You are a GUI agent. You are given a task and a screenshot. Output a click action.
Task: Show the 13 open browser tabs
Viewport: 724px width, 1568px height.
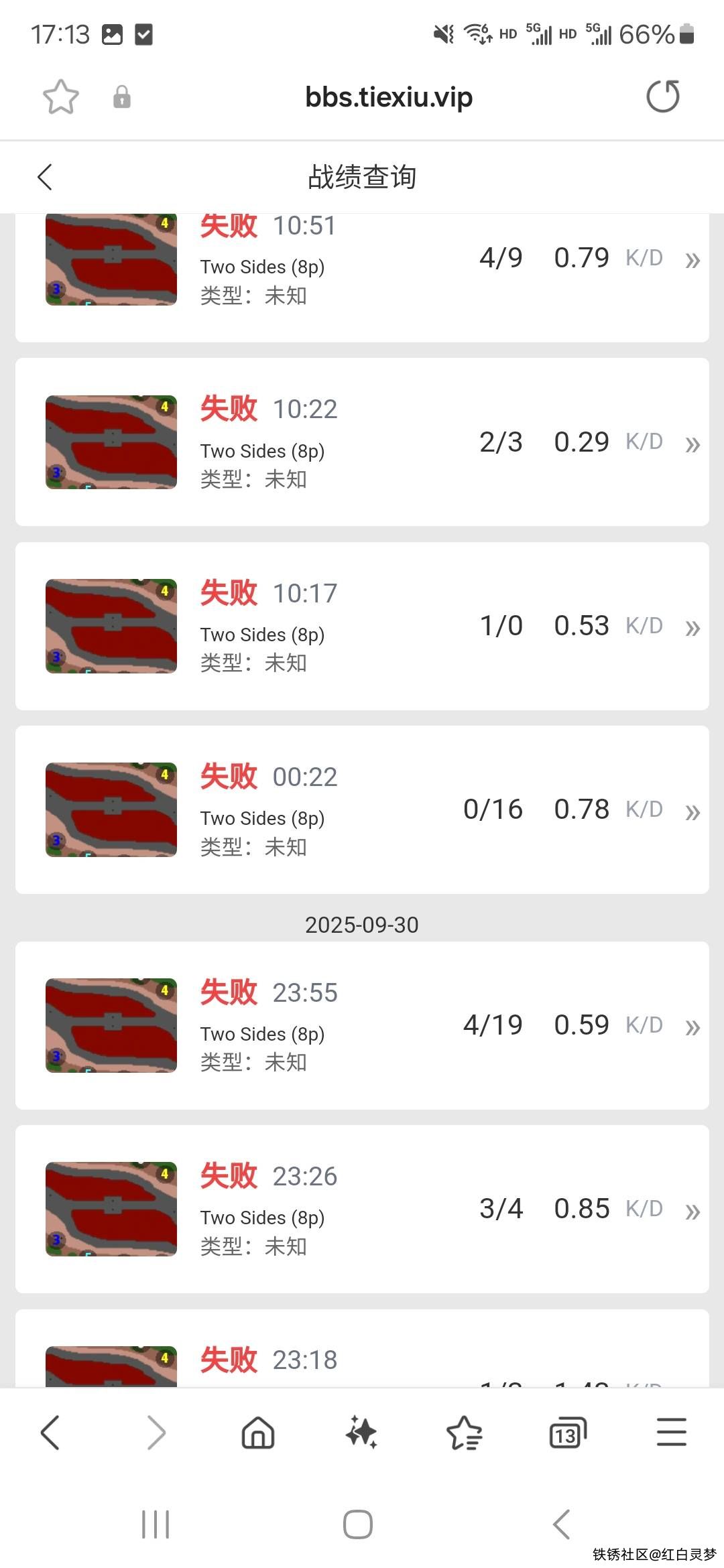point(567,1433)
